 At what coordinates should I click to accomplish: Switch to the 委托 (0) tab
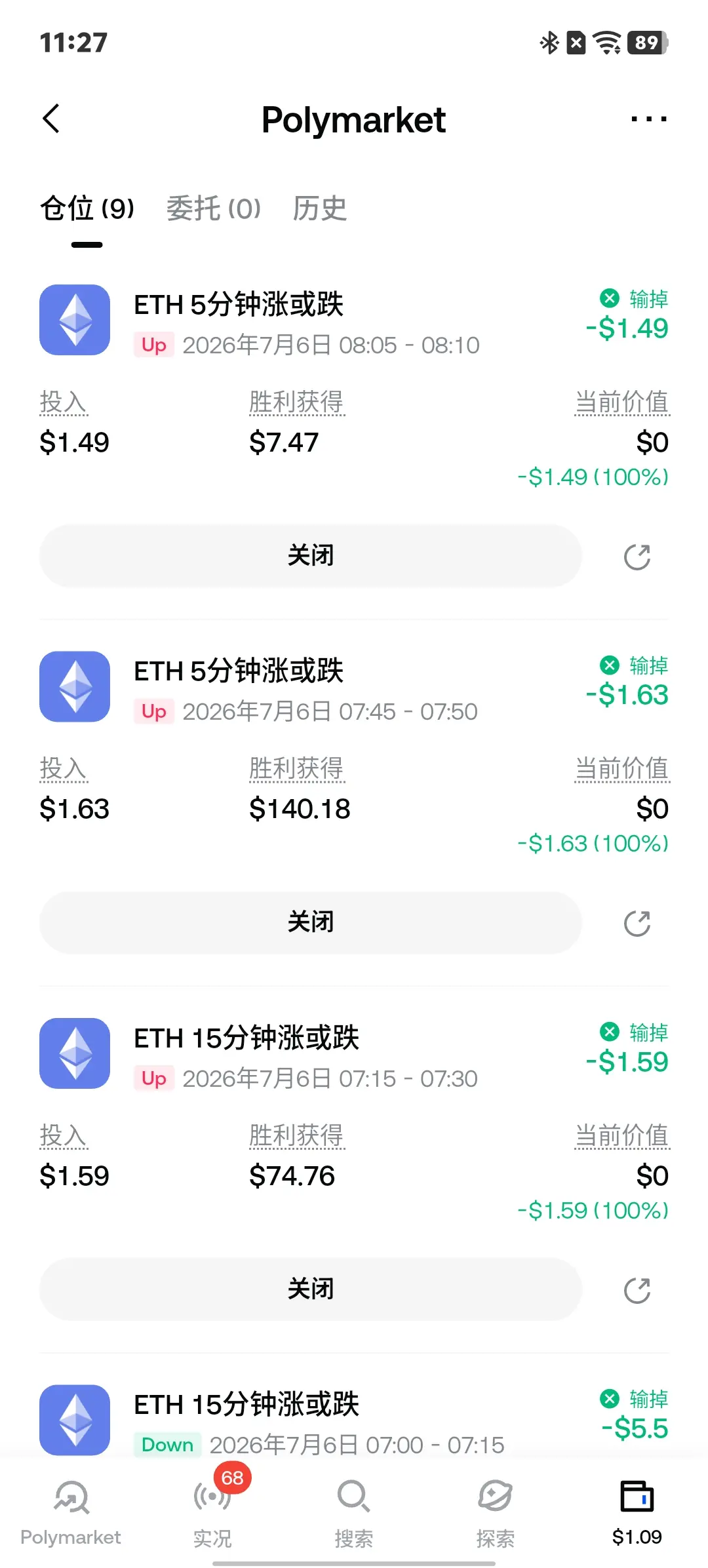(x=214, y=209)
